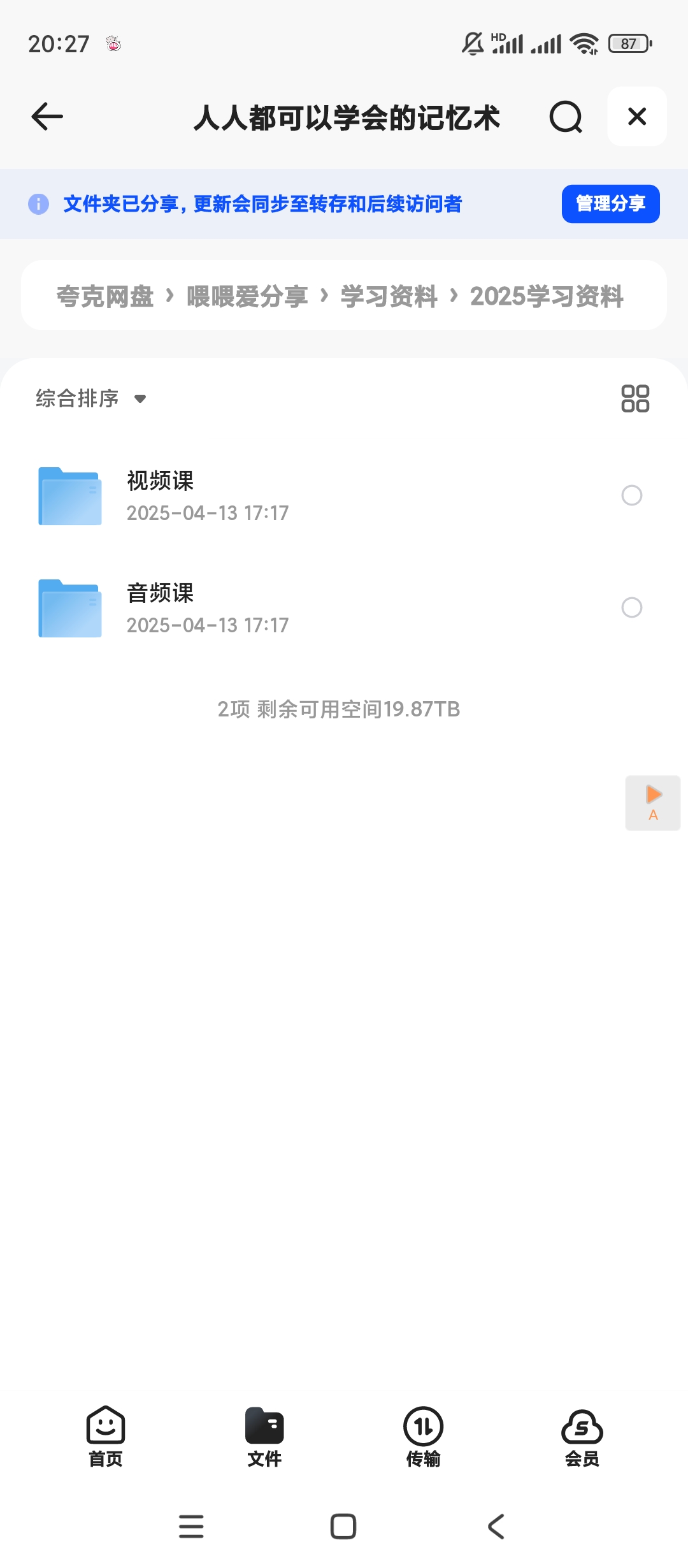Check the battery indicator at 87
This screenshot has height=1568, width=688.
(x=629, y=42)
